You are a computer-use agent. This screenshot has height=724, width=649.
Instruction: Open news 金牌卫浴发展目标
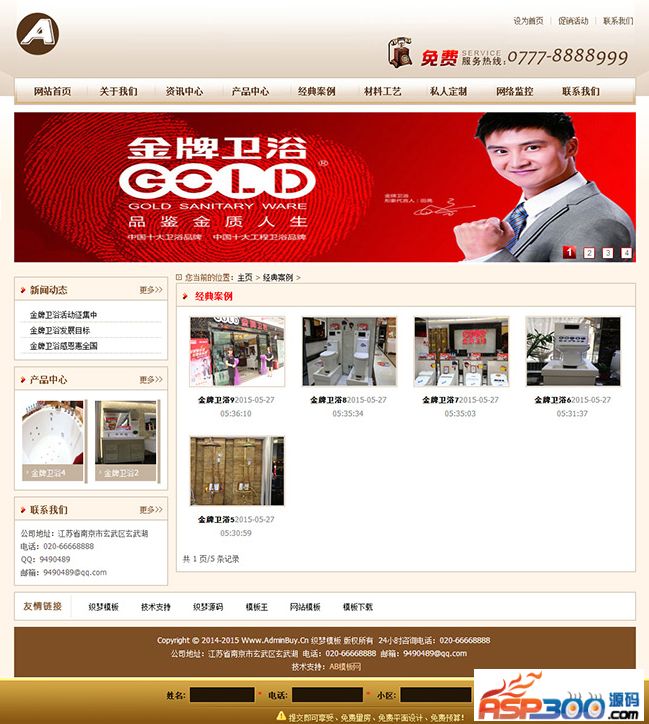coord(59,330)
